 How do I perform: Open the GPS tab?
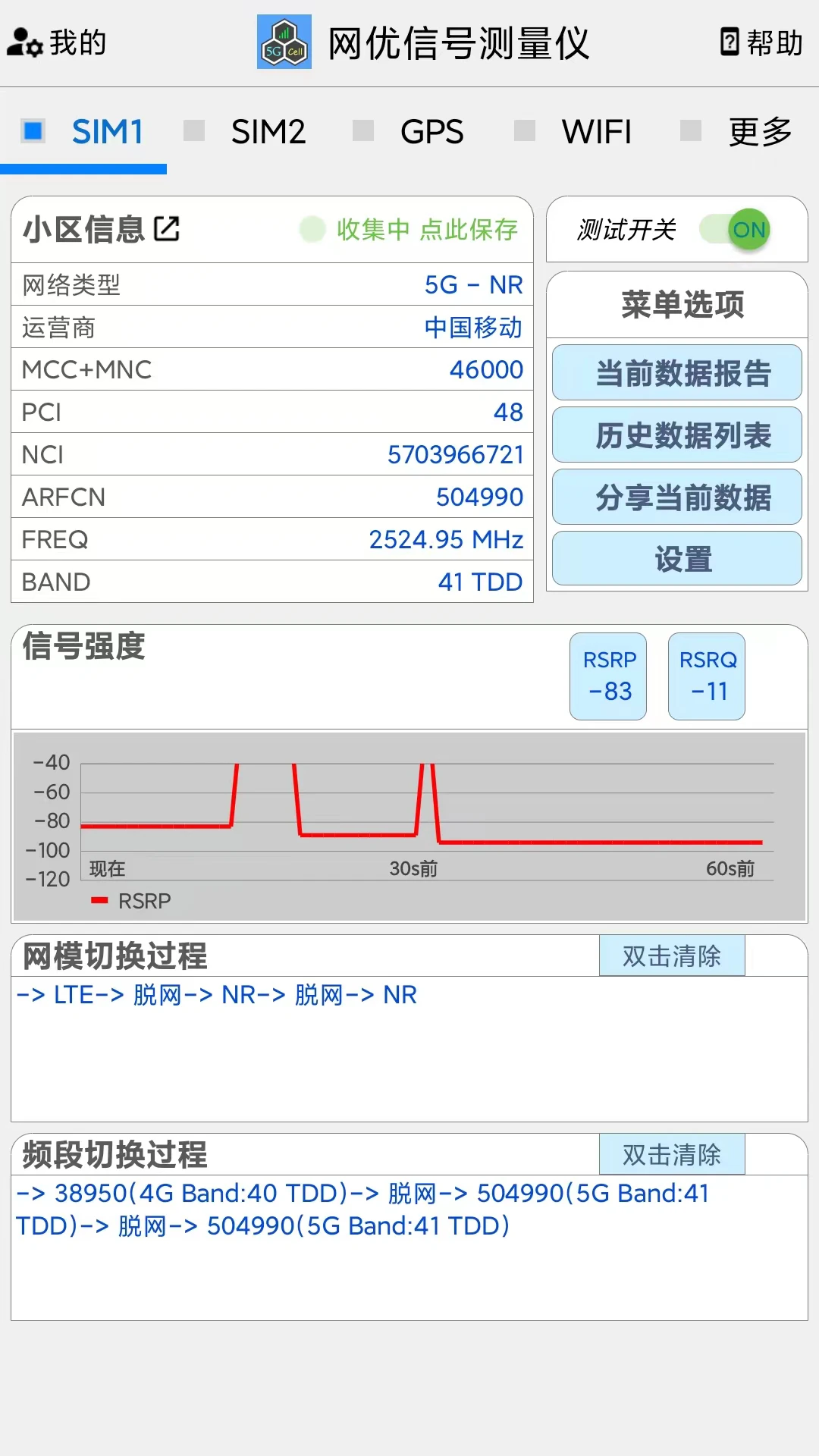(432, 130)
